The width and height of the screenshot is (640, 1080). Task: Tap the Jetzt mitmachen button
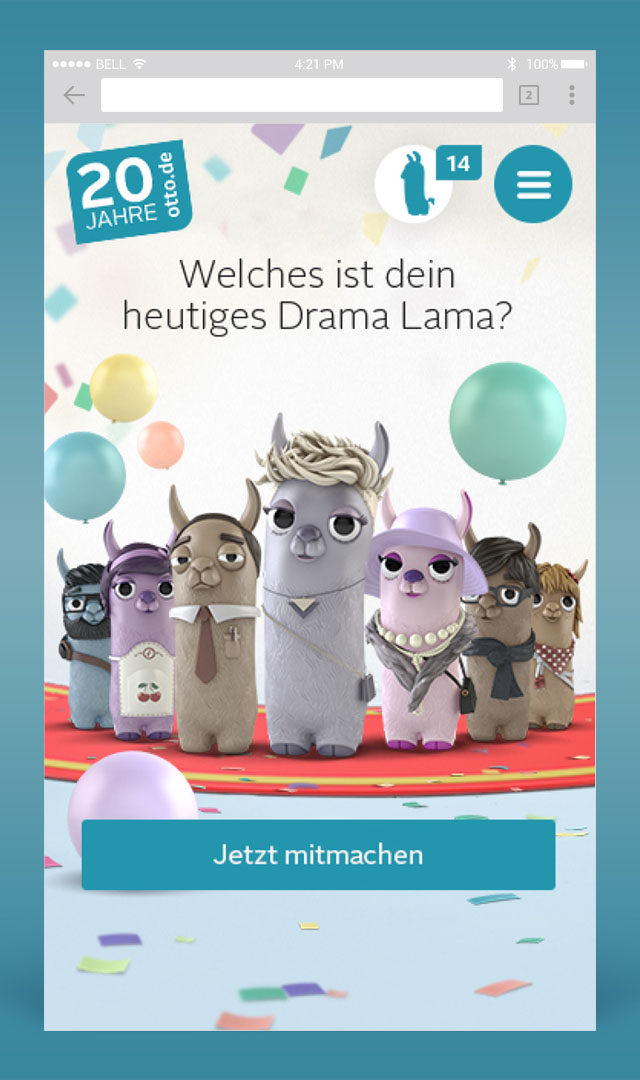(318, 855)
